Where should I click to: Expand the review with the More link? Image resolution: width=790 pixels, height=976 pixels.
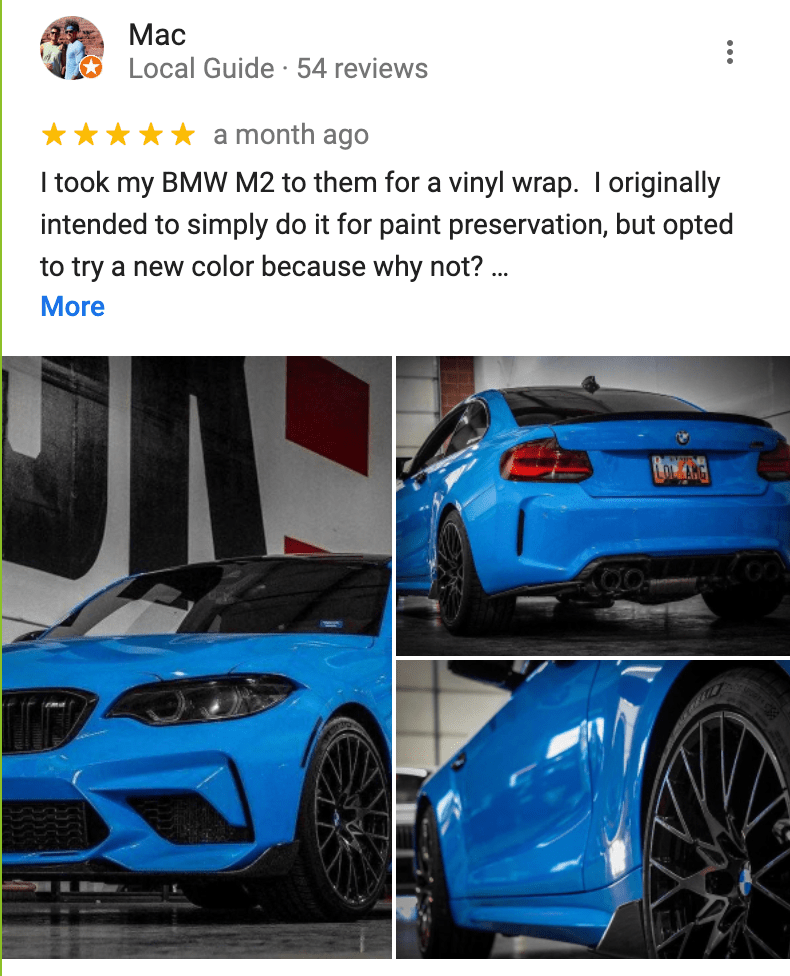point(72,306)
